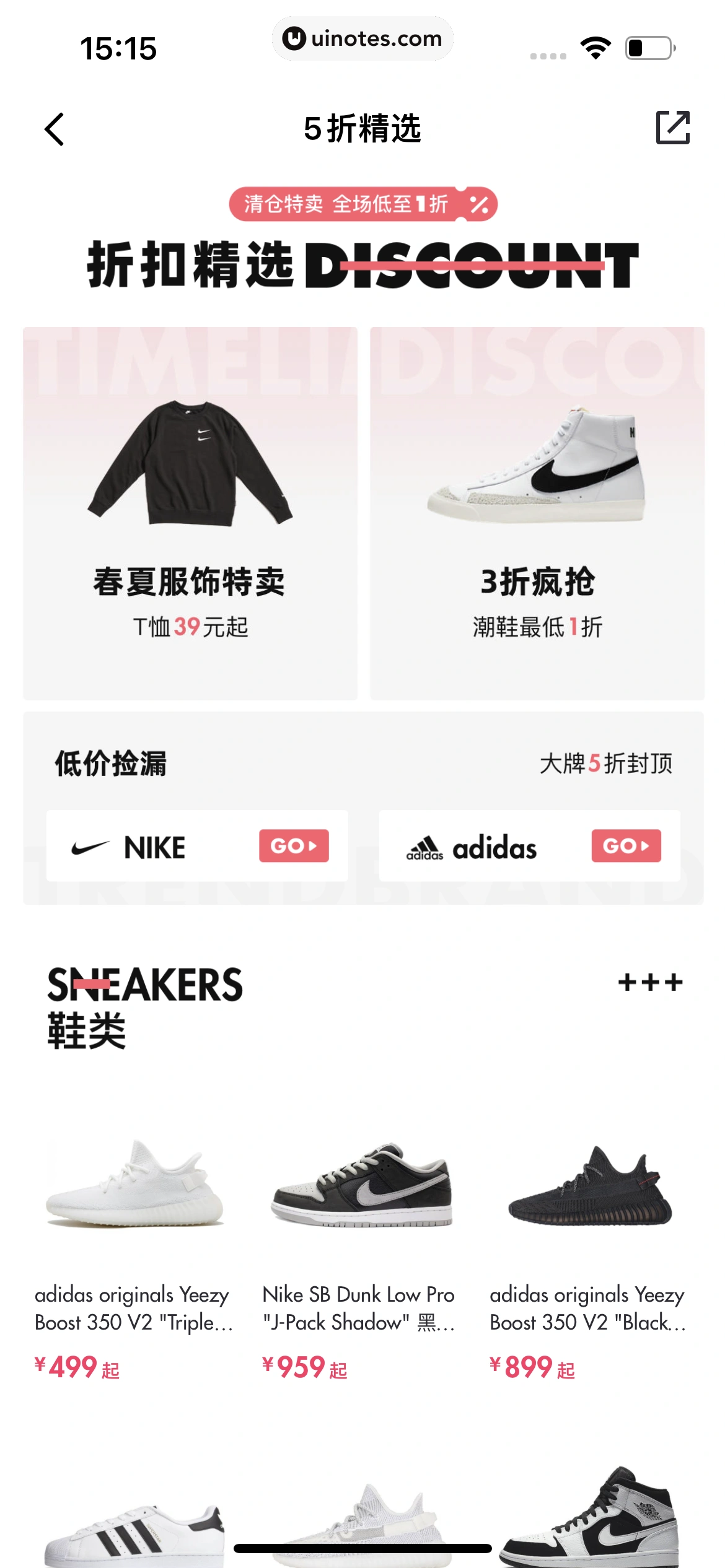Tap the Nike swoosh logo
Viewport: 725px width, 1568px height.
point(90,847)
